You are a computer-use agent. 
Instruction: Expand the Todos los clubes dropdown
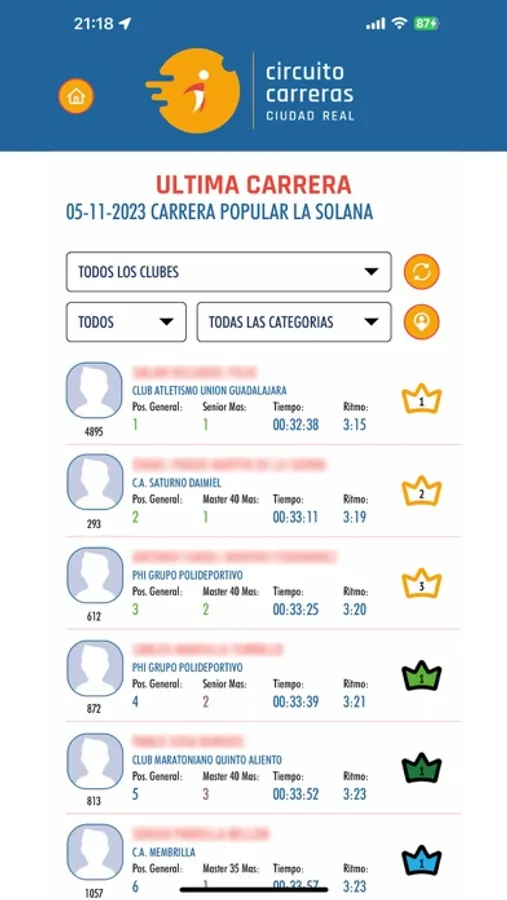[x=229, y=271]
